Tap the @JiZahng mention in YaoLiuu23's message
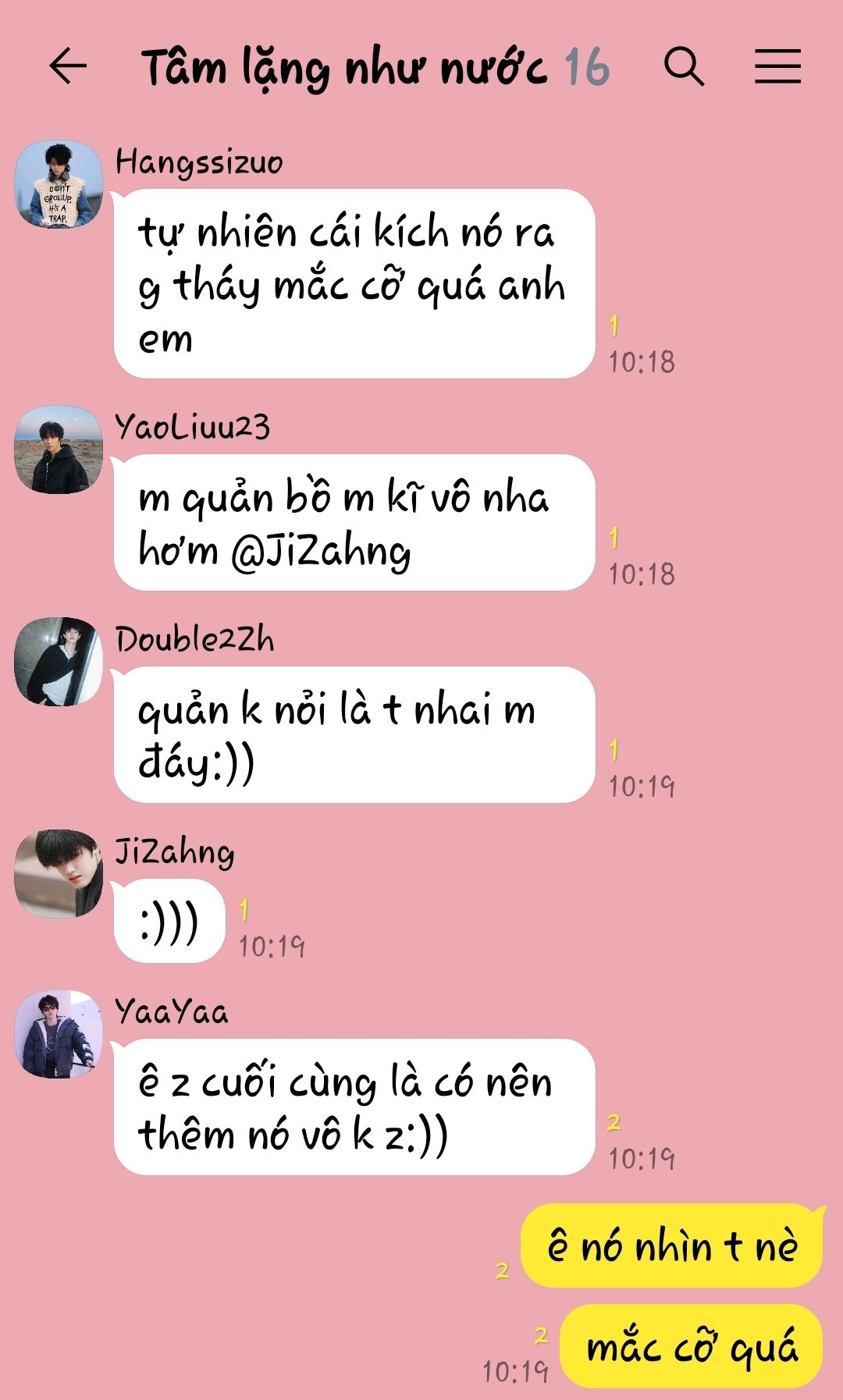Screen dimensions: 843x1400 coord(321,551)
